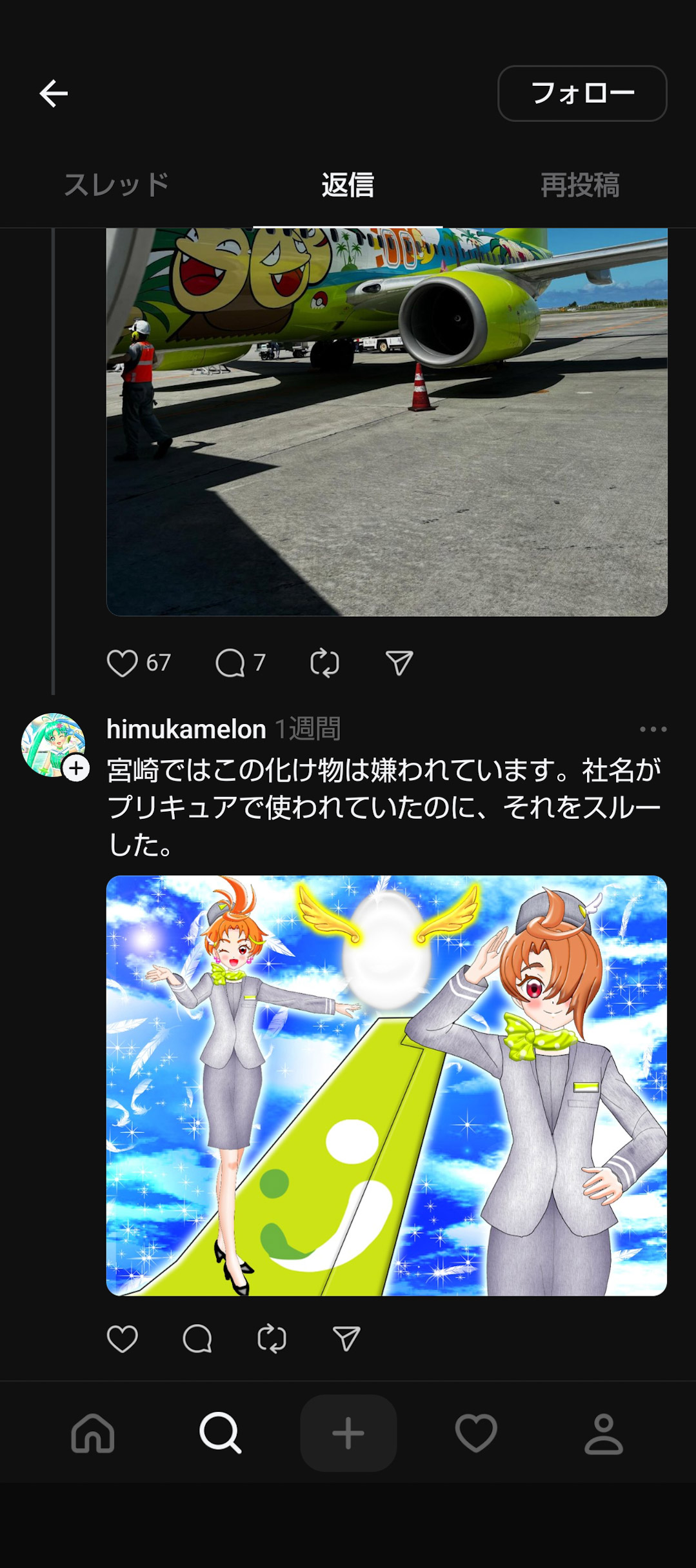Like himukamelon's reply

tap(122, 1338)
